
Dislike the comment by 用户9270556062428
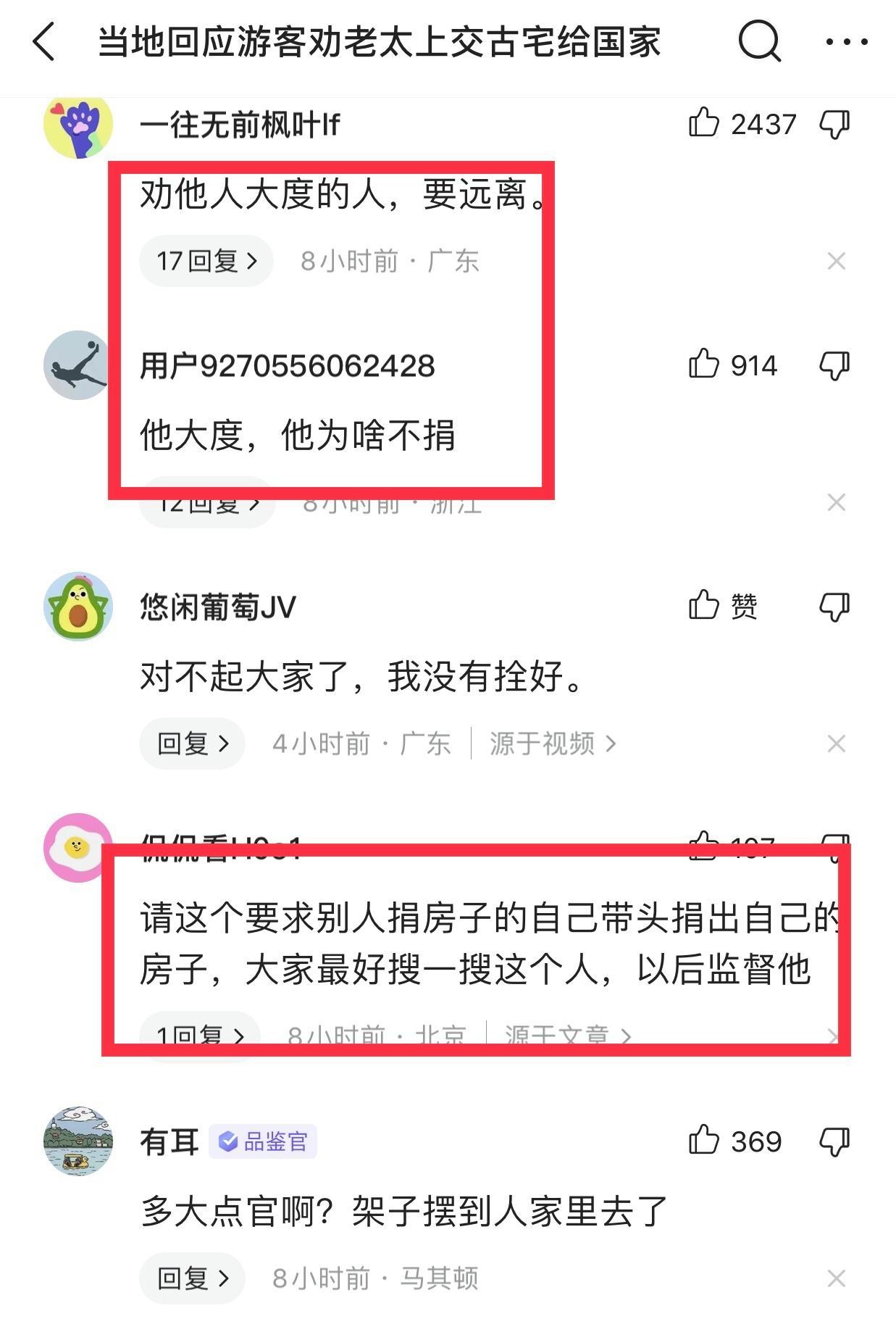pyautogui.click(x=834, y=366)
